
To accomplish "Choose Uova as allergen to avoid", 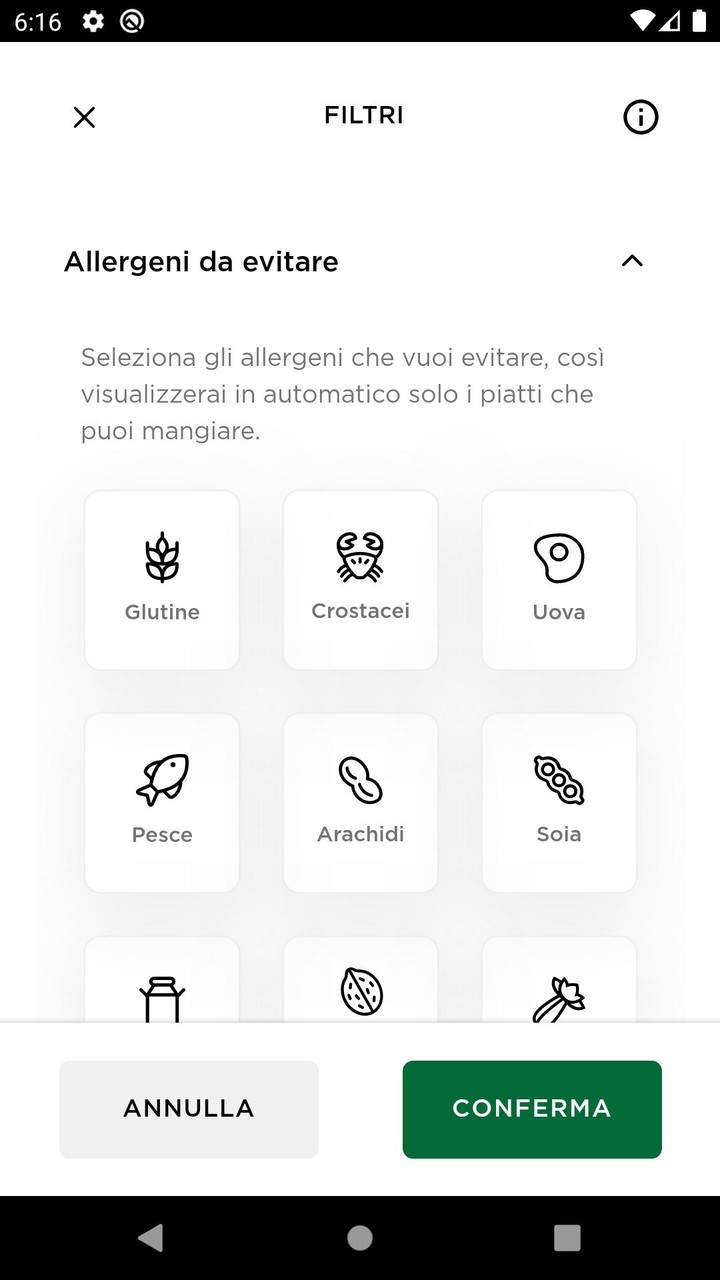I will pos(559,580).
